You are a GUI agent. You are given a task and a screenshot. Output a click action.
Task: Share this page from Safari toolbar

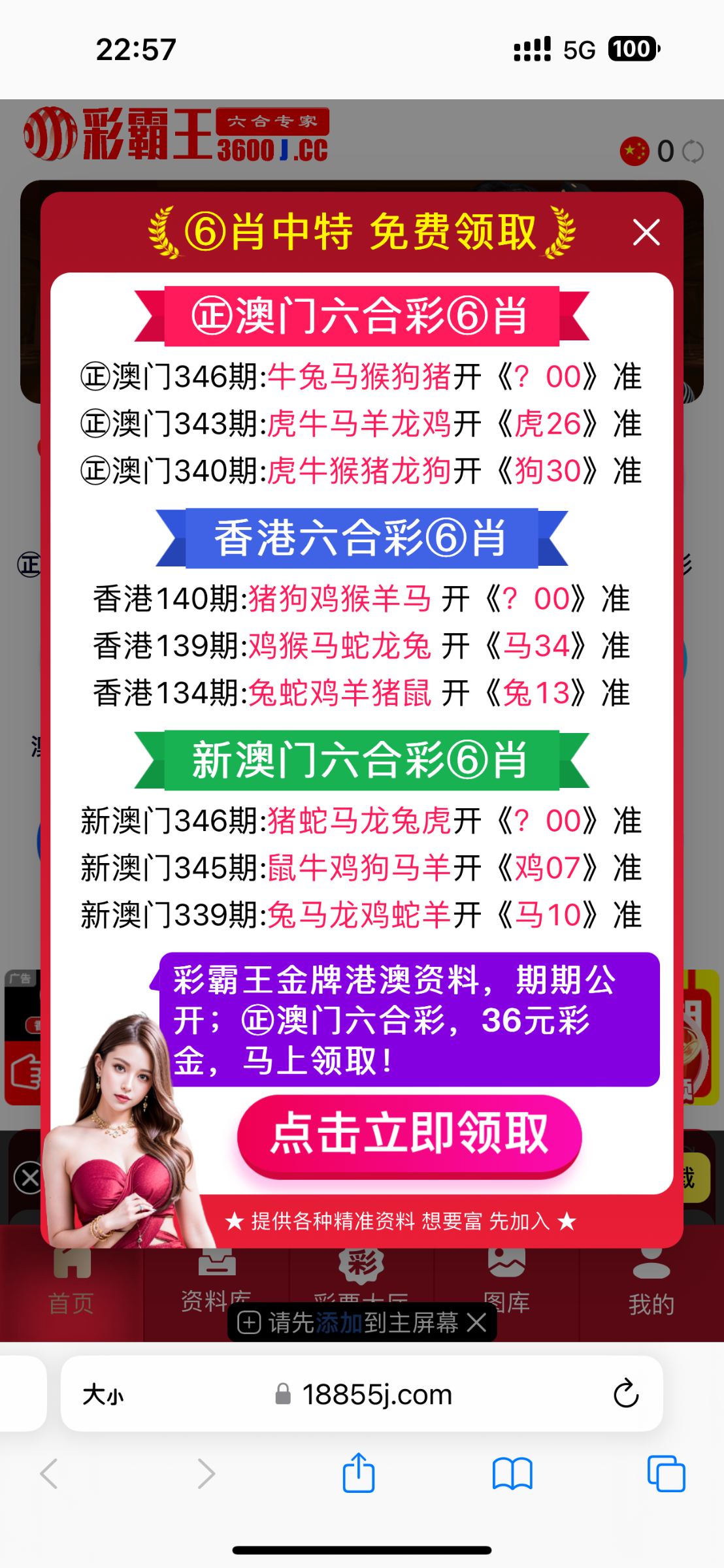(359, 1473)
